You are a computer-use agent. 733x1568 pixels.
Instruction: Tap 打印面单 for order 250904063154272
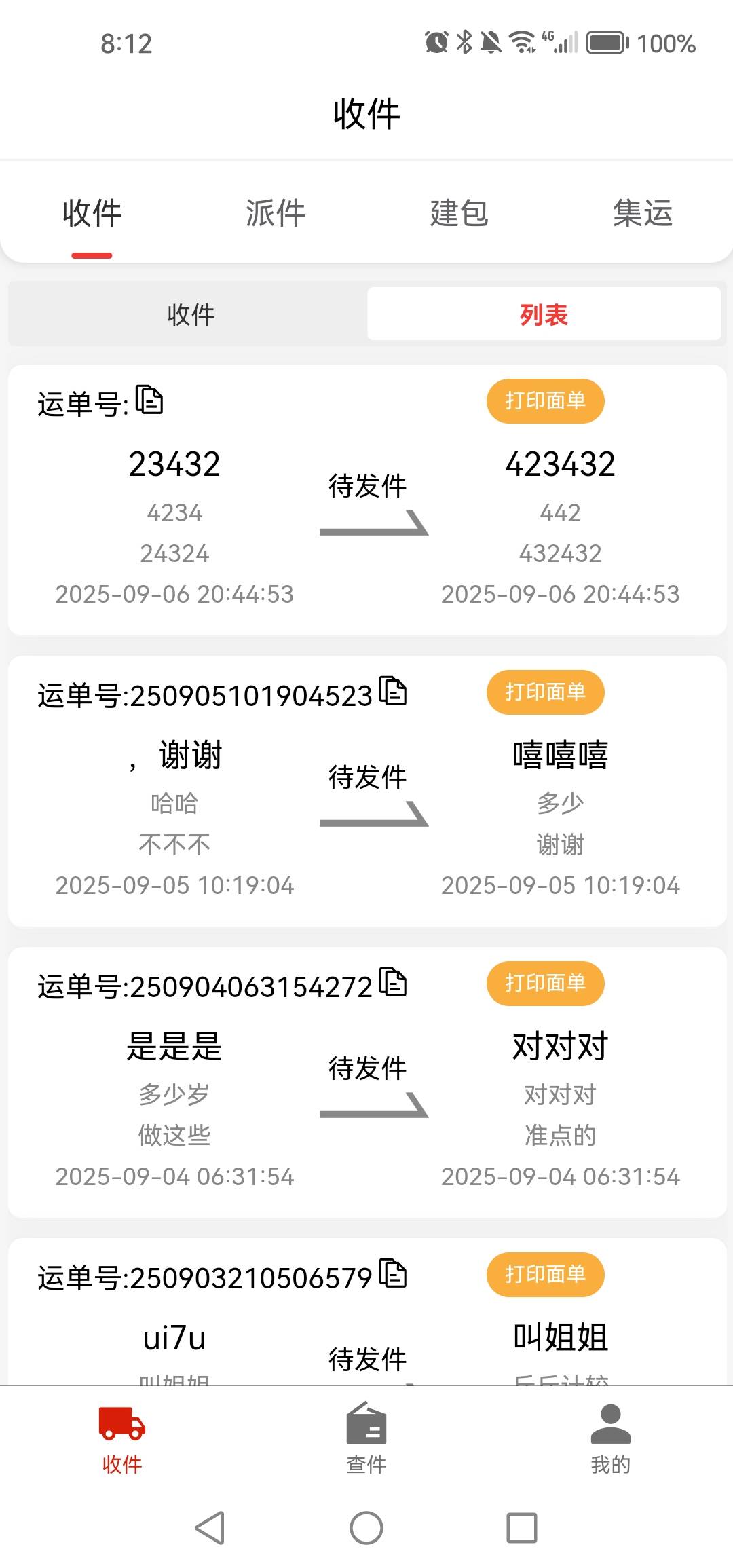click(545, 984)
